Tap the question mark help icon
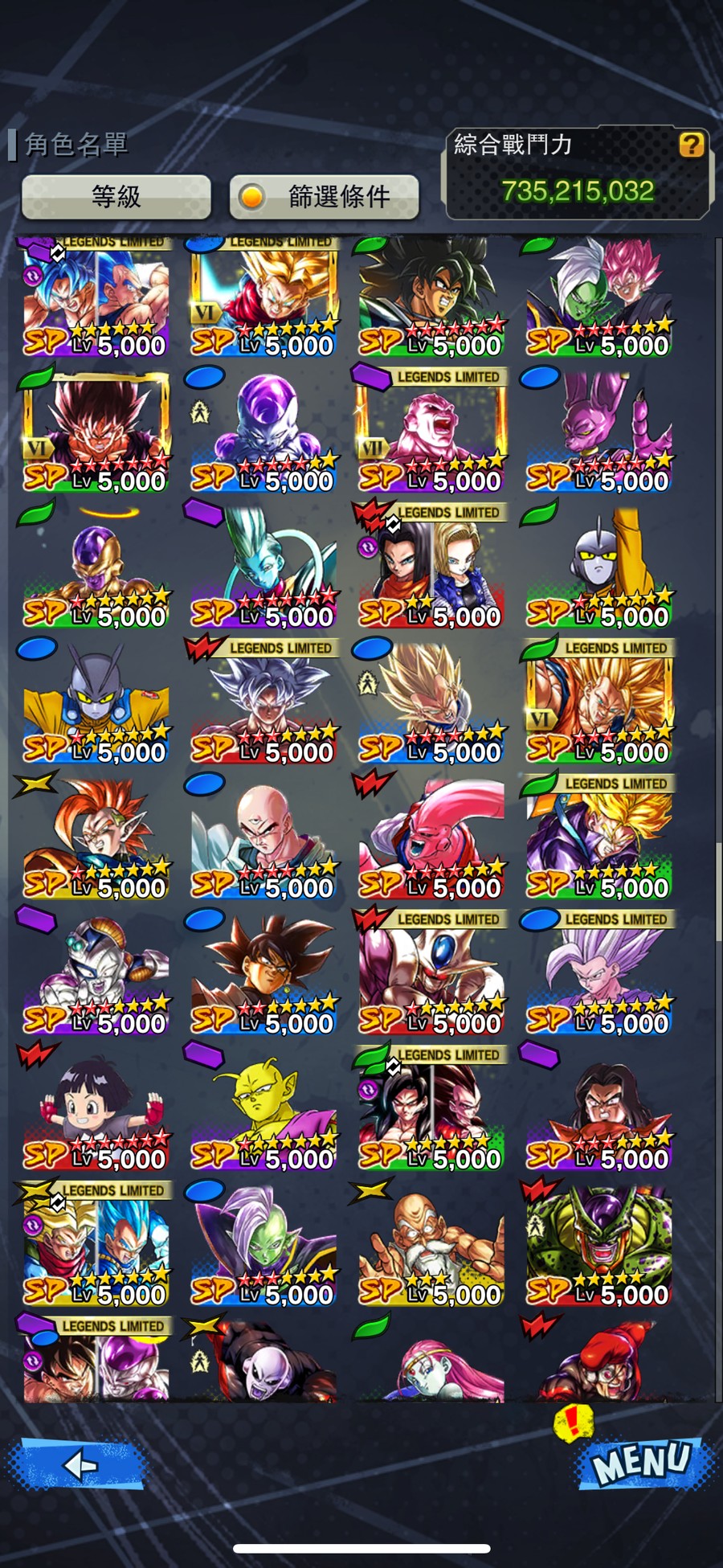Screen dimensions: 723x1568 pyautogui.click(x=691, y=145)
